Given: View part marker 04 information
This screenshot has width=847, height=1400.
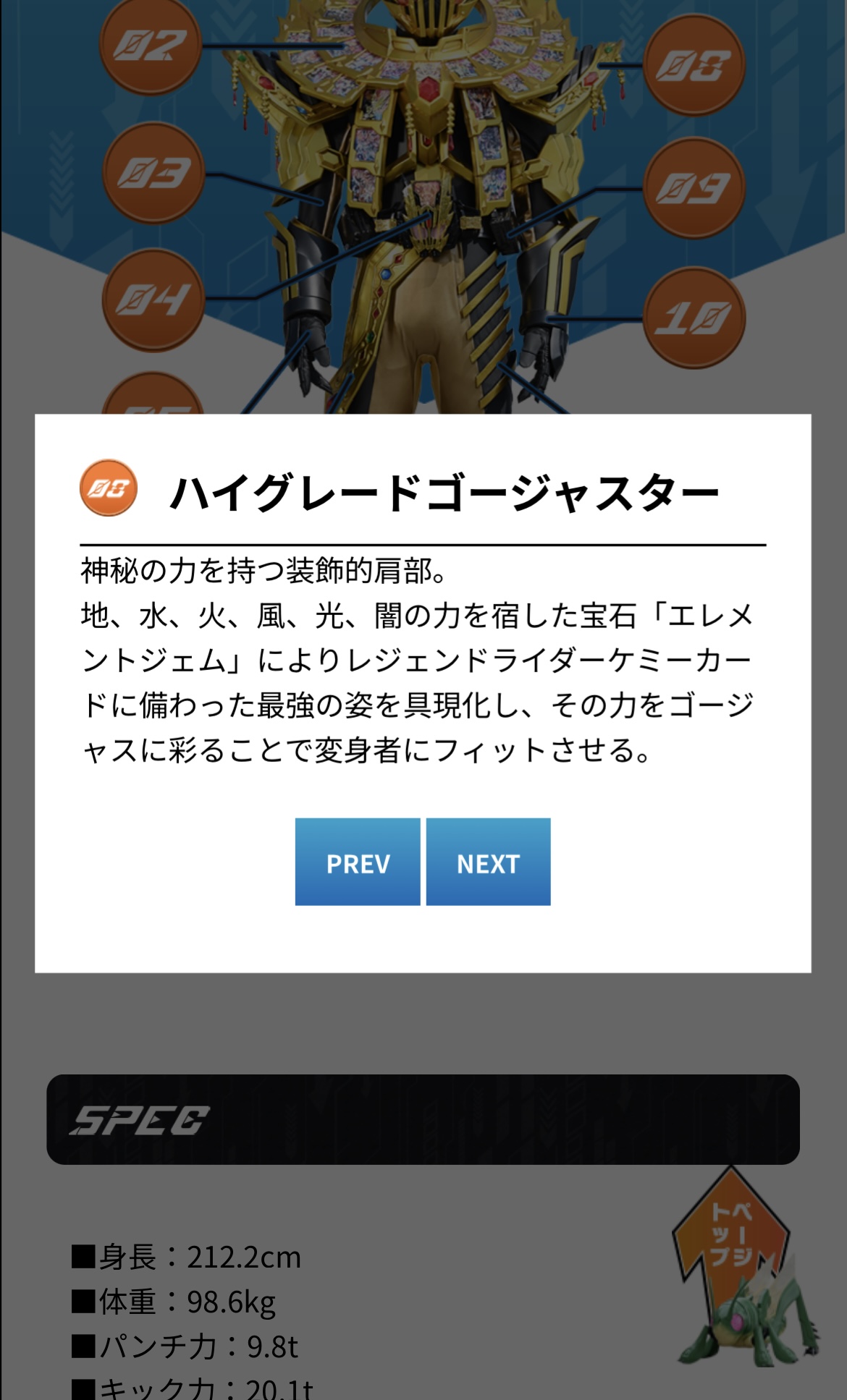Looking at the screenshot, I should click(153, 300).
